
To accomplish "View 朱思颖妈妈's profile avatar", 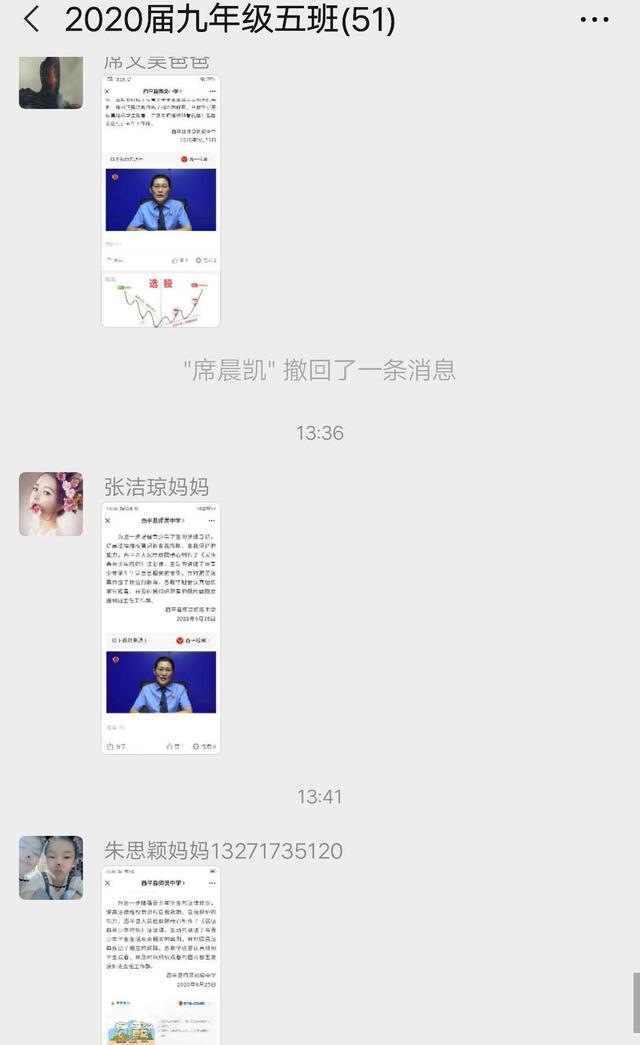I will click(x=51, y=868).
